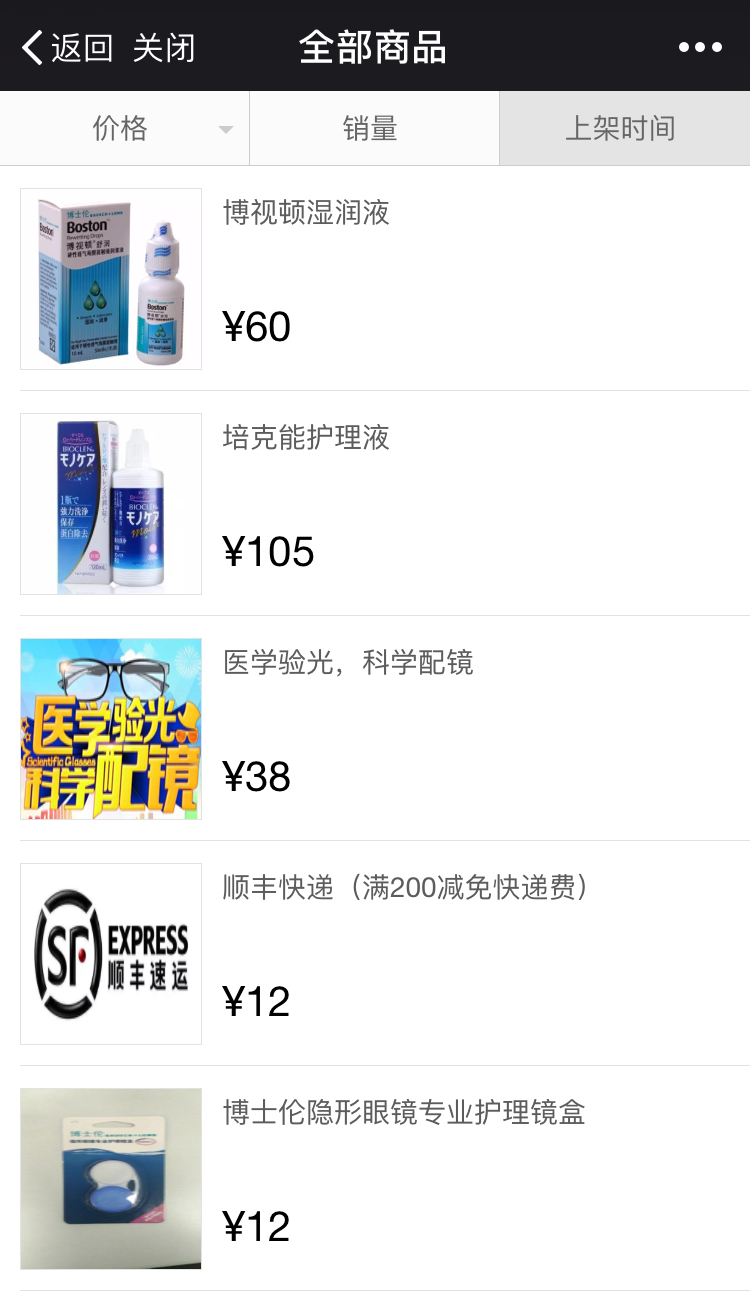
Task: Go back with the 返回 arrow
Action: coord(66,47)
